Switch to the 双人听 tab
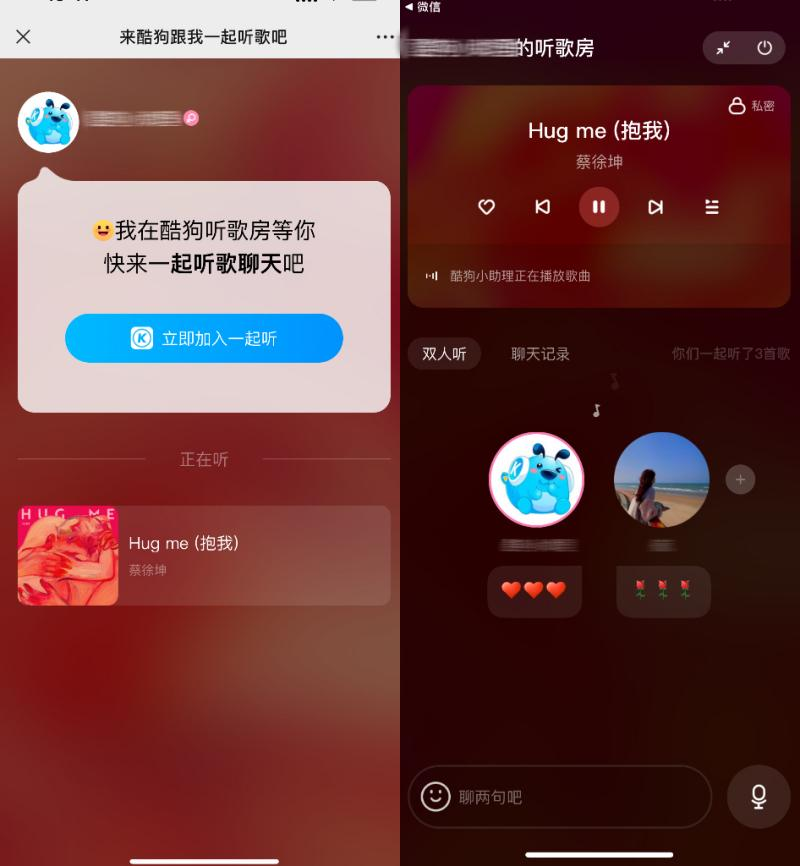Screen dimensions: 800x866 444,354
